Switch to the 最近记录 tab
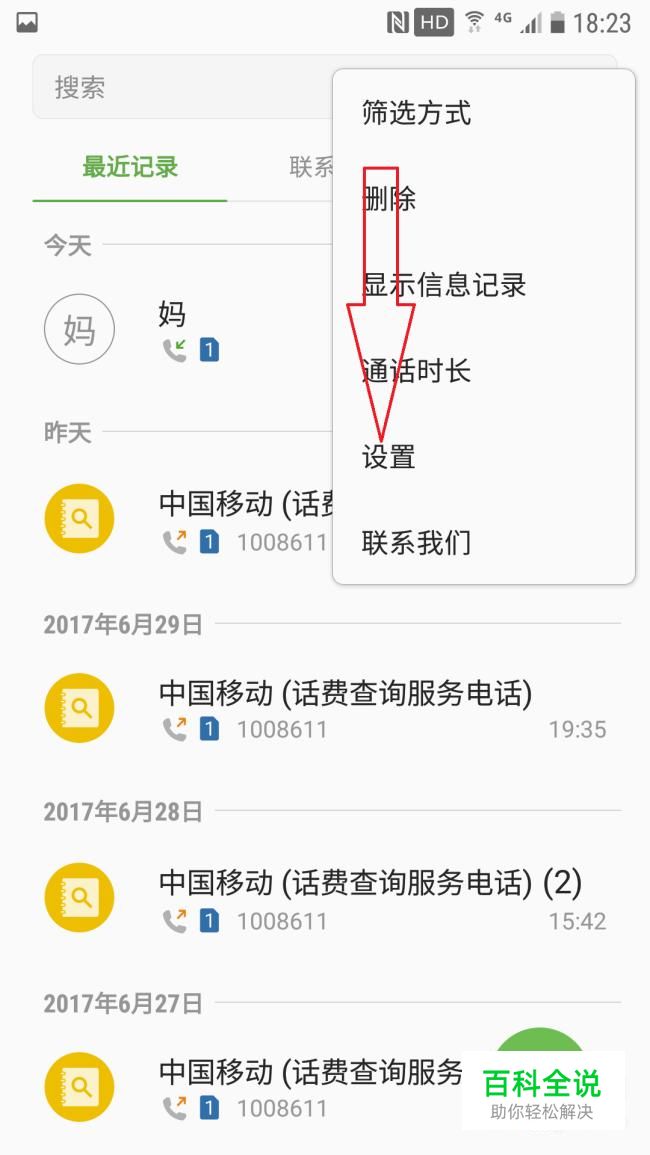The height and width of the screenshot is (1155, 650). [x=130, y=167]
